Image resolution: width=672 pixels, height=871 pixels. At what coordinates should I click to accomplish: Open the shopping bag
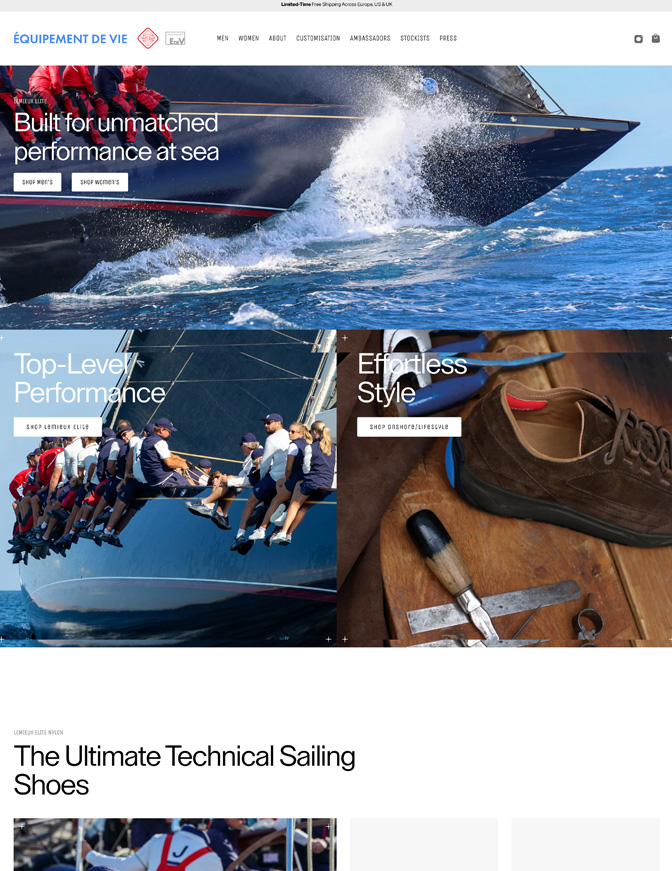coord(655,38)
